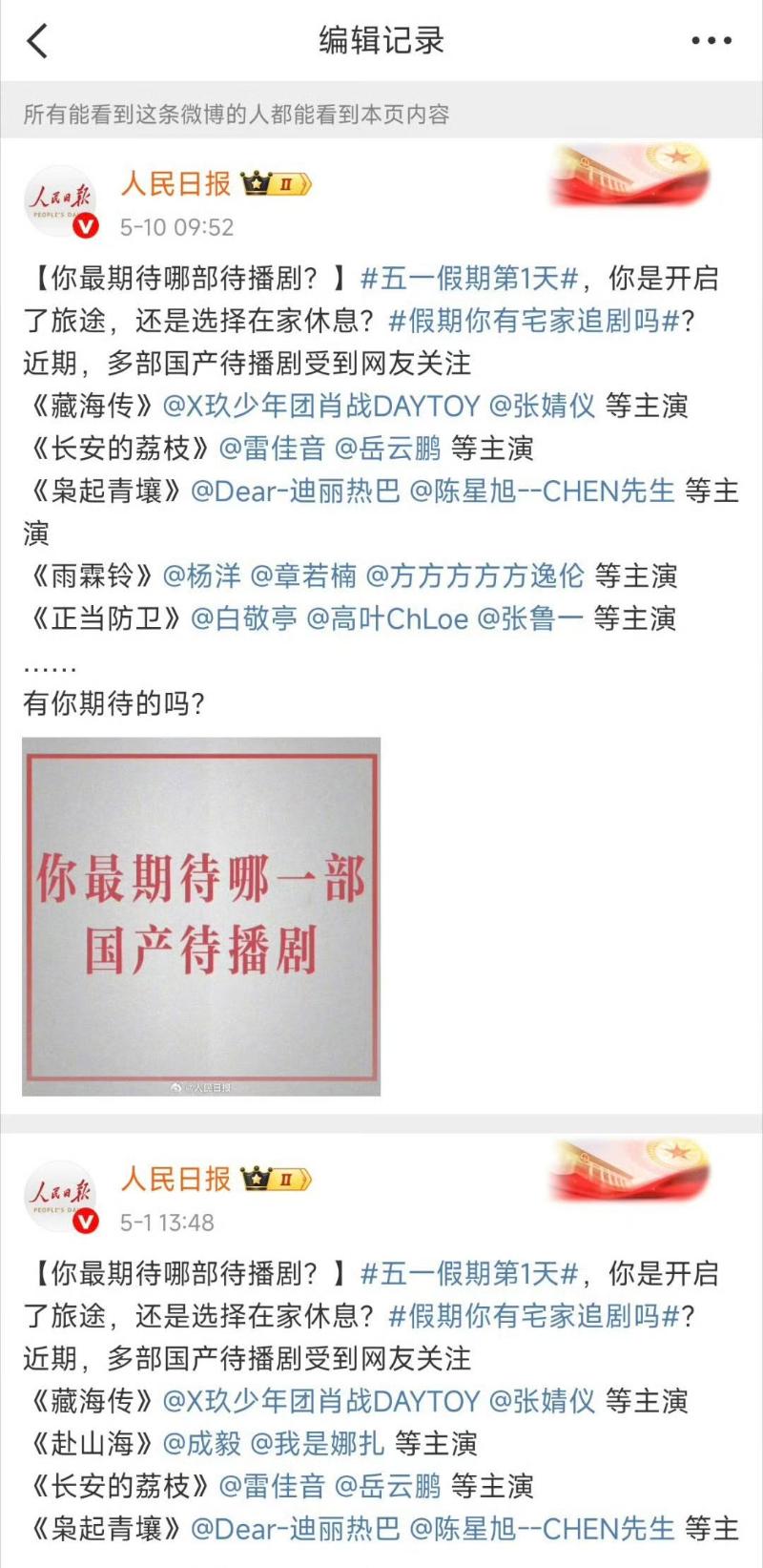View the 你最期待哪一部国产待播剧 image
The image size is (763, 1568).
coord(201,916)
